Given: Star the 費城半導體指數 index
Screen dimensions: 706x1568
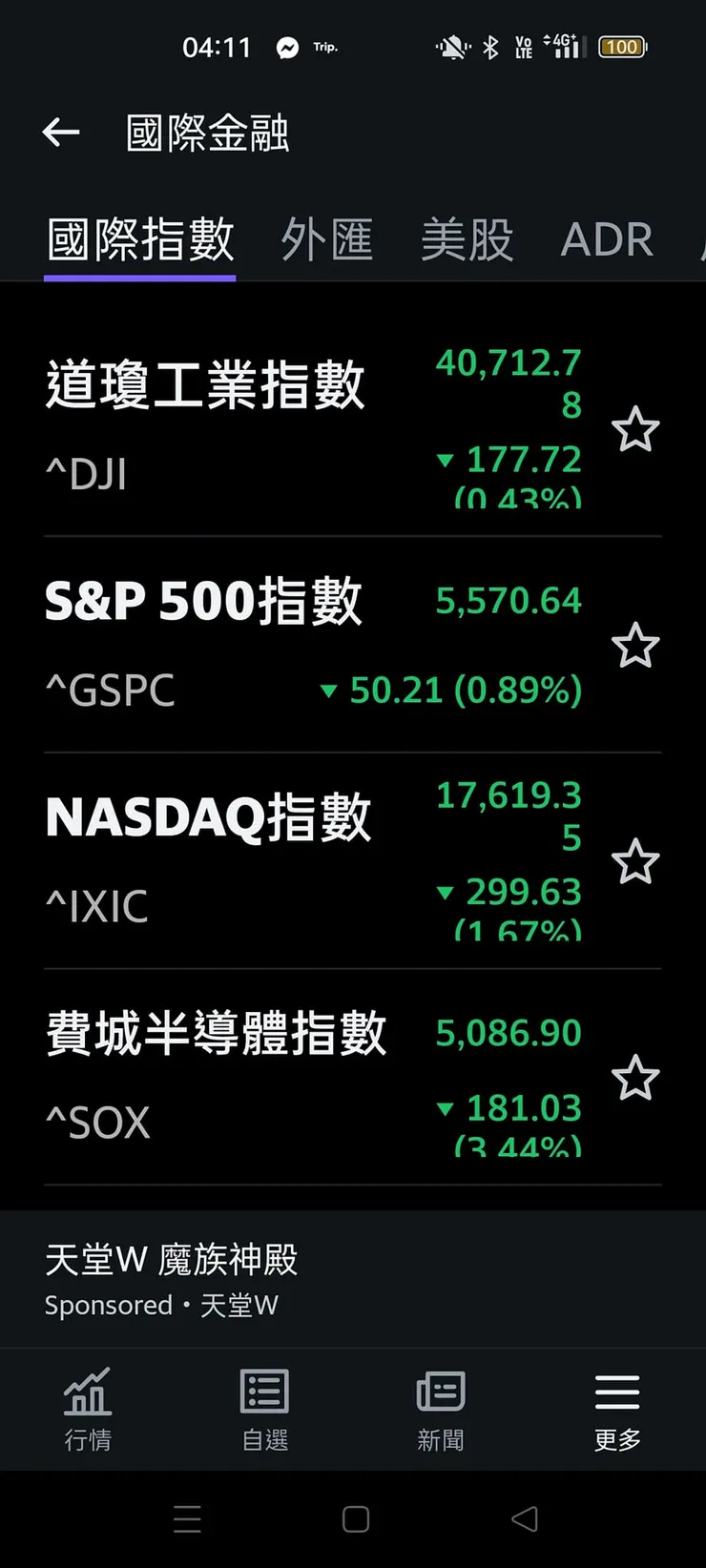Looking at the screenshot, I should click(x=634, y=1079).
